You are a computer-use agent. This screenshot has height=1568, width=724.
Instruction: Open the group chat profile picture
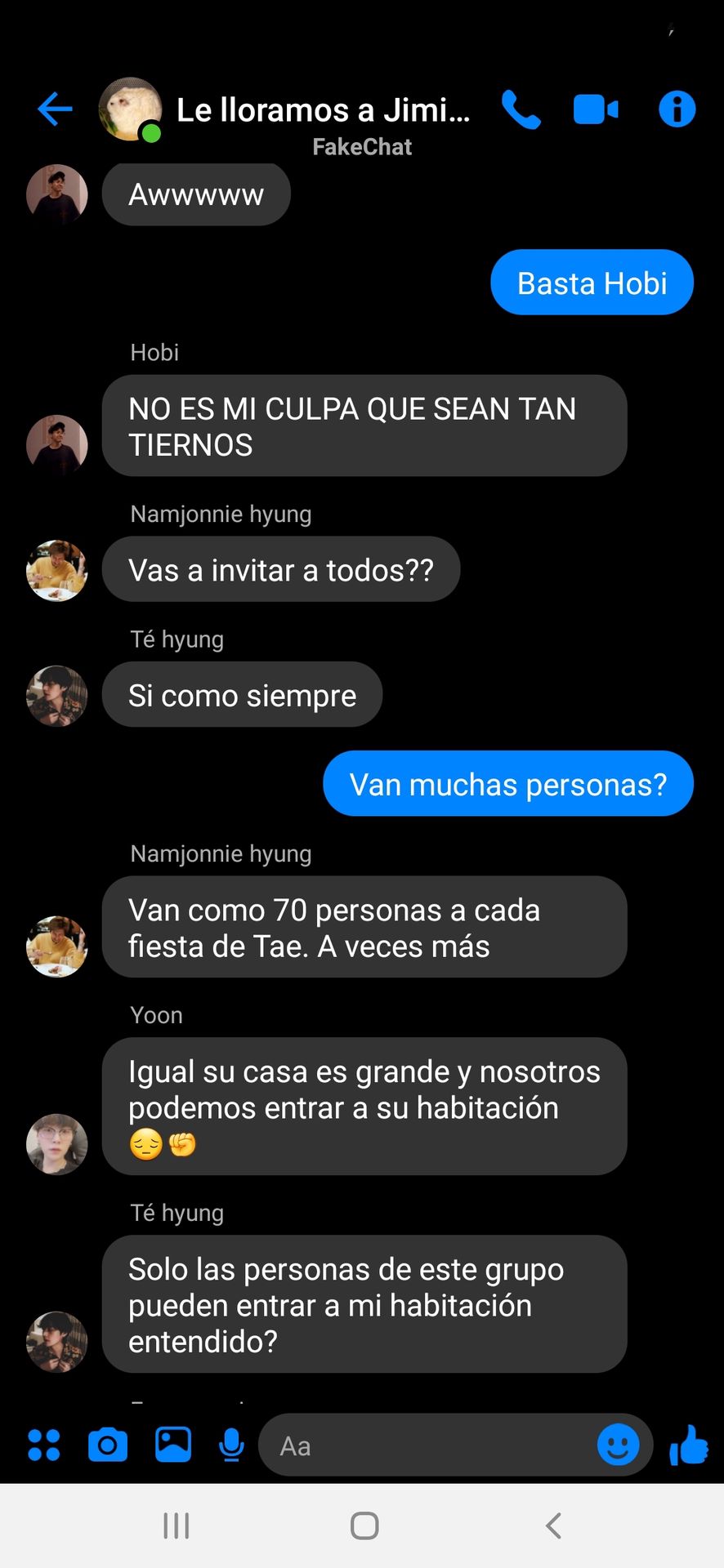point(129,109)
